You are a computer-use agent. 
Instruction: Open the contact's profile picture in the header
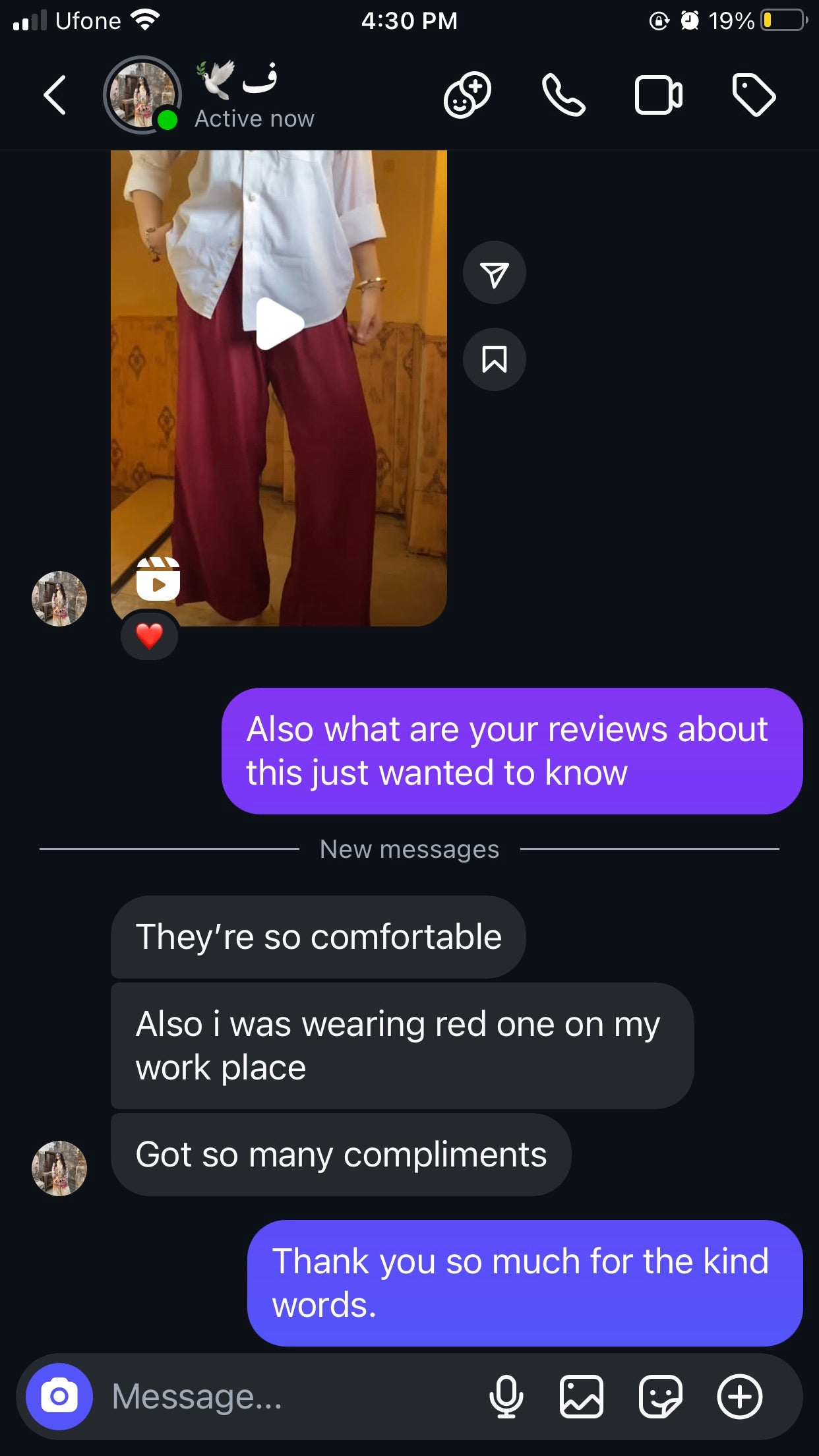click(x=142, y=95)
